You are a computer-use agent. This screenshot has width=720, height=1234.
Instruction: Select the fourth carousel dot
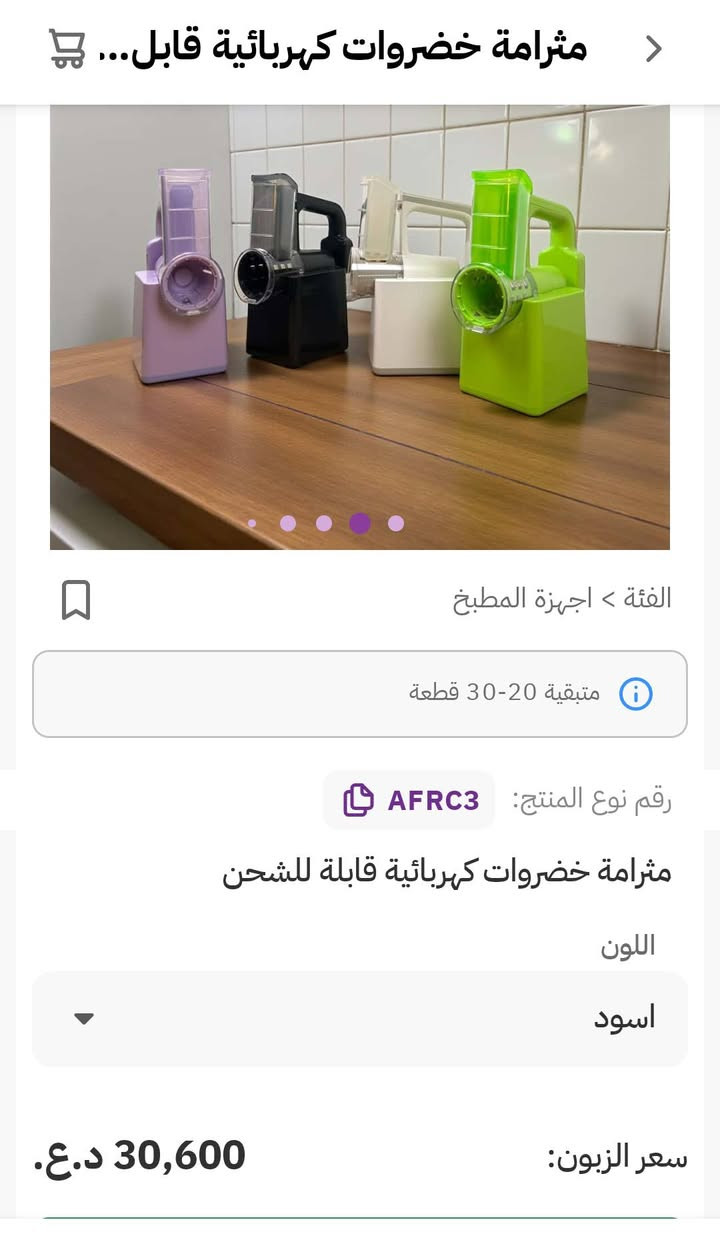pyautogui.click(x=360, y=522)
